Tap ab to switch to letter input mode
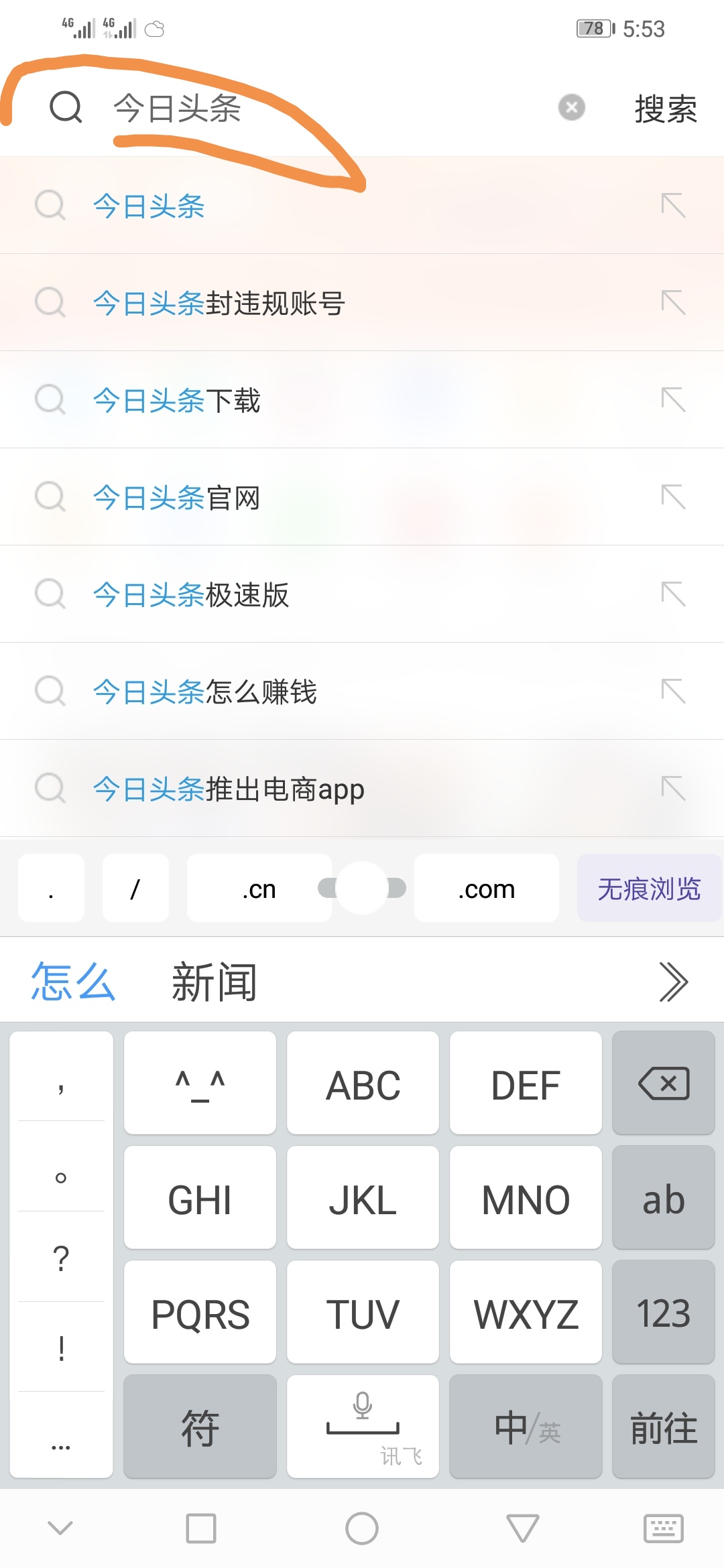Viewport: 724px width, 1568px height. tap(662, 1198)
